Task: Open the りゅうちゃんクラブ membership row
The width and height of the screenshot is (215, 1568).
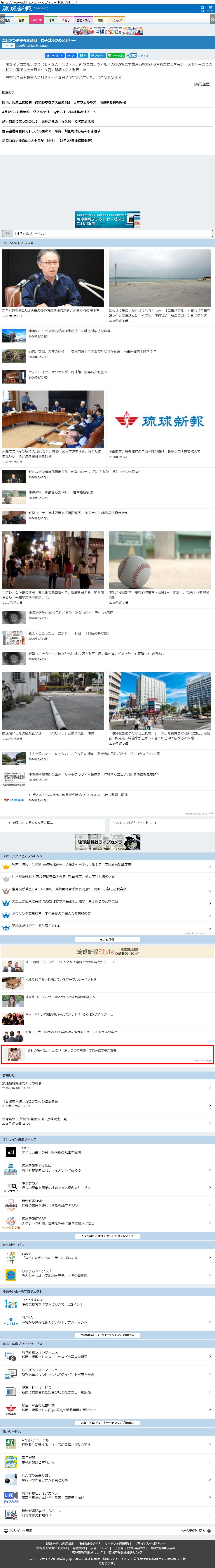Action: coord(107,1273)
